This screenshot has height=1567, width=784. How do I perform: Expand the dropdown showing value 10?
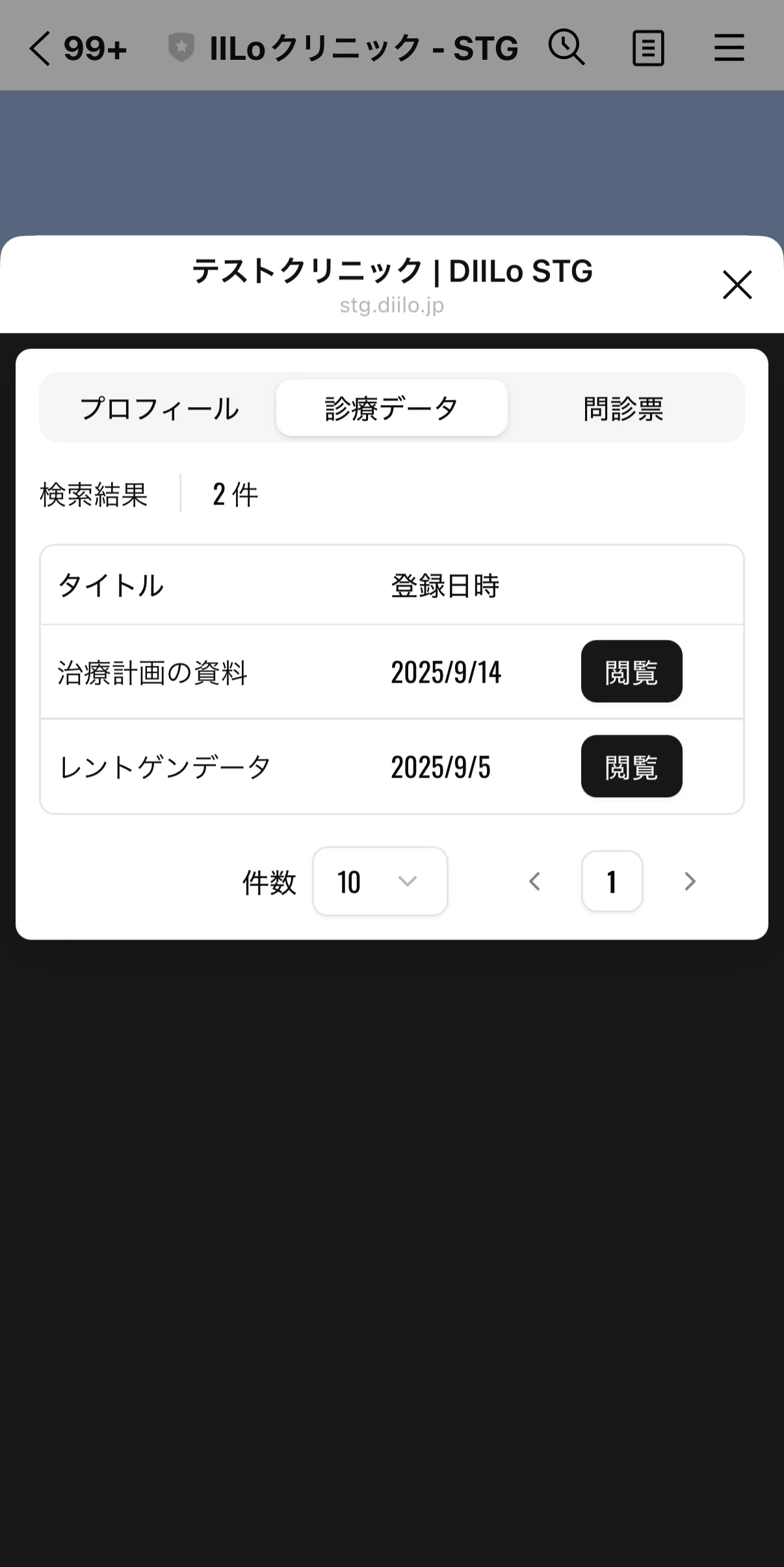click(x=379, y=881)
